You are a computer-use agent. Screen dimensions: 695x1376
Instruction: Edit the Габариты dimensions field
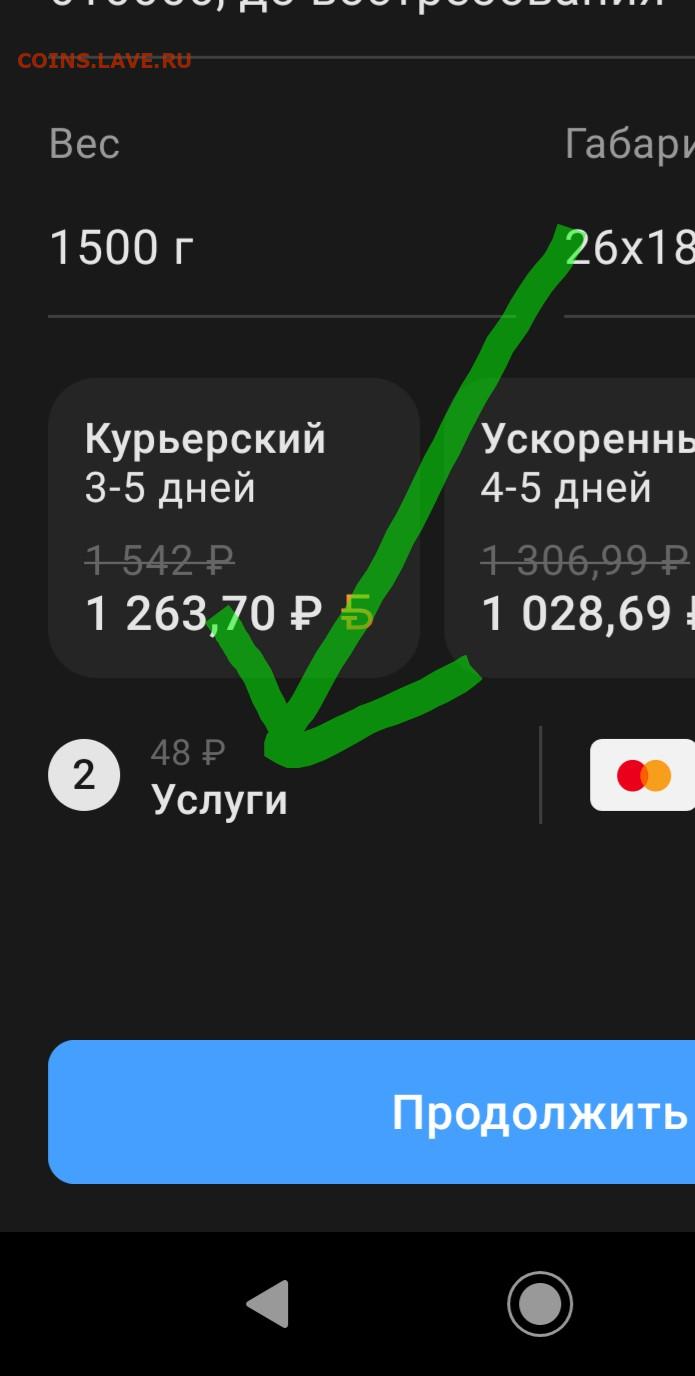click(630, 248)
